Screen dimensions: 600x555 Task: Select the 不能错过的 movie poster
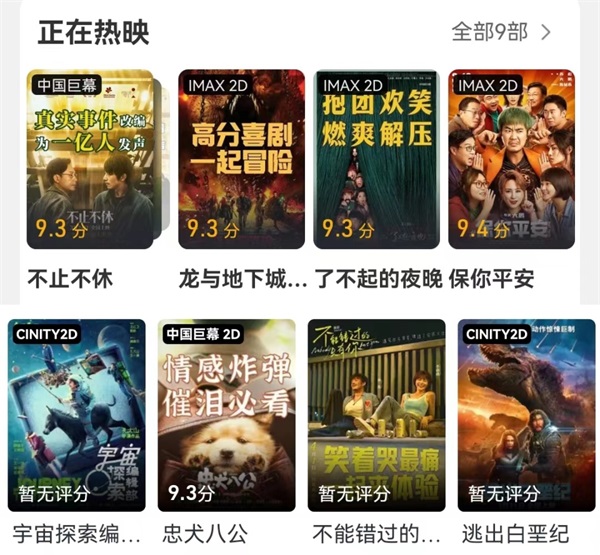(376, 415)
